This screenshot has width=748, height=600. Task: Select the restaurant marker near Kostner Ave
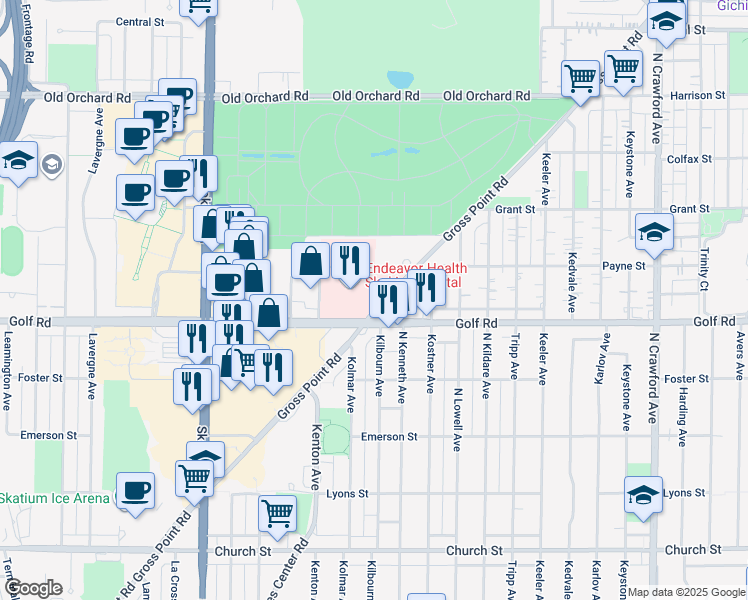click(428, 288)
